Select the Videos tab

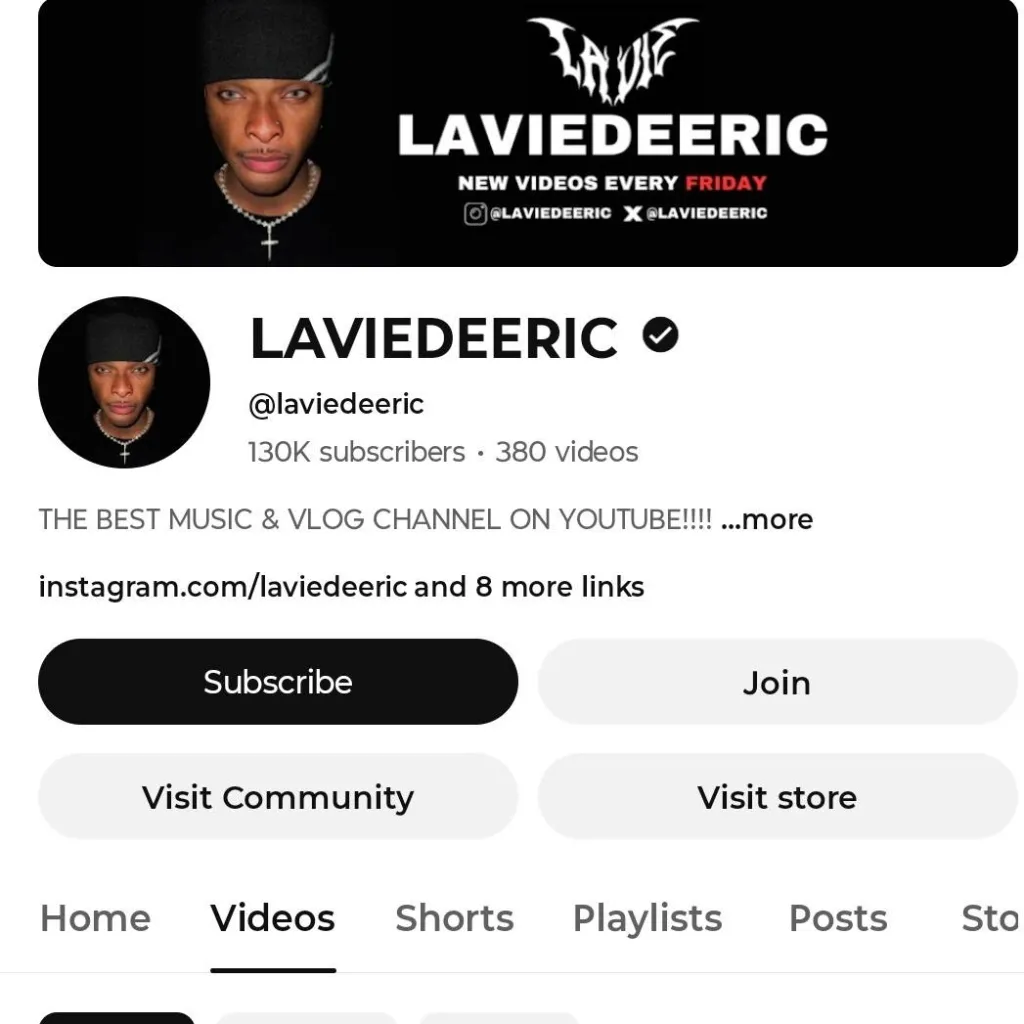point(273,918)
